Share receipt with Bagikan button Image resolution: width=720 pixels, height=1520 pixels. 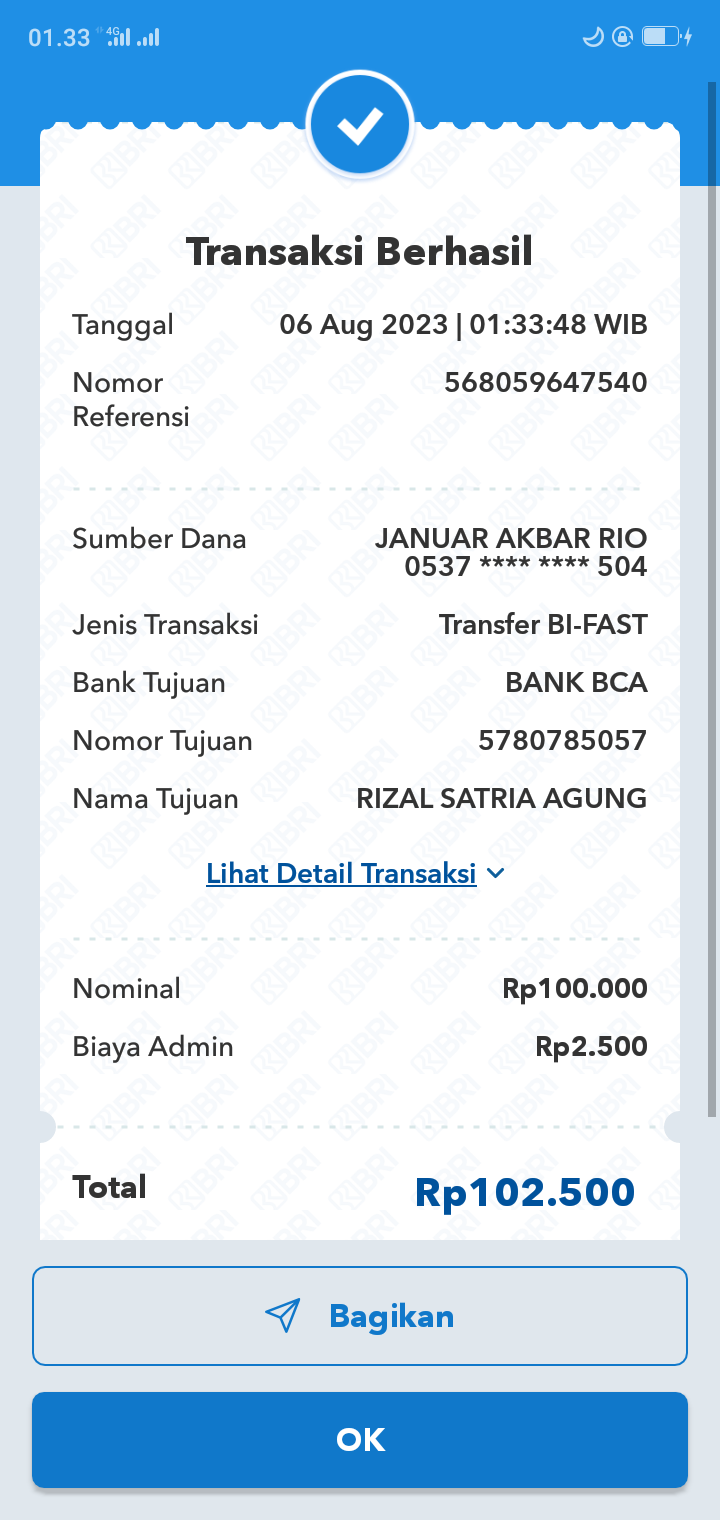[360, 1316]
